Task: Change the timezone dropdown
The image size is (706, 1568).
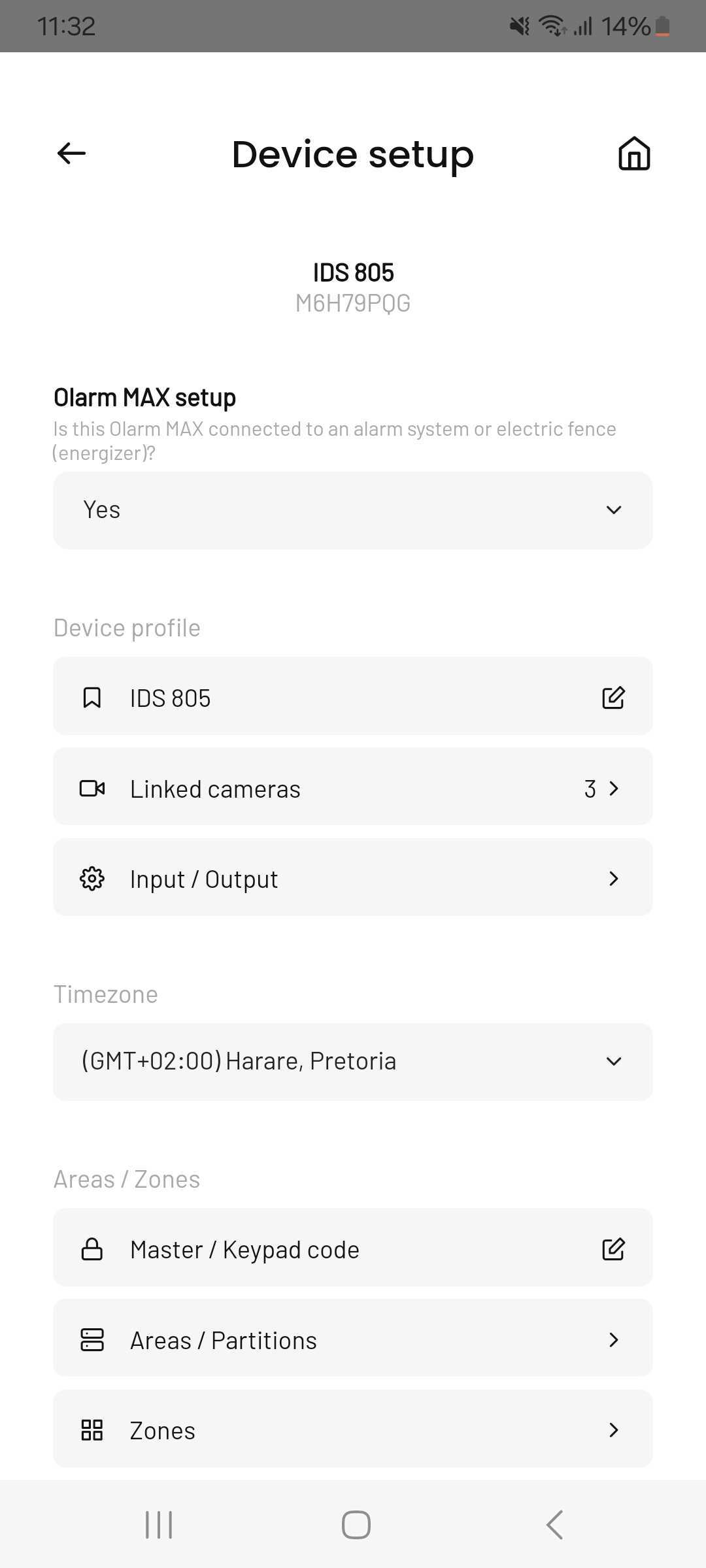Action: click(353, 1062)
